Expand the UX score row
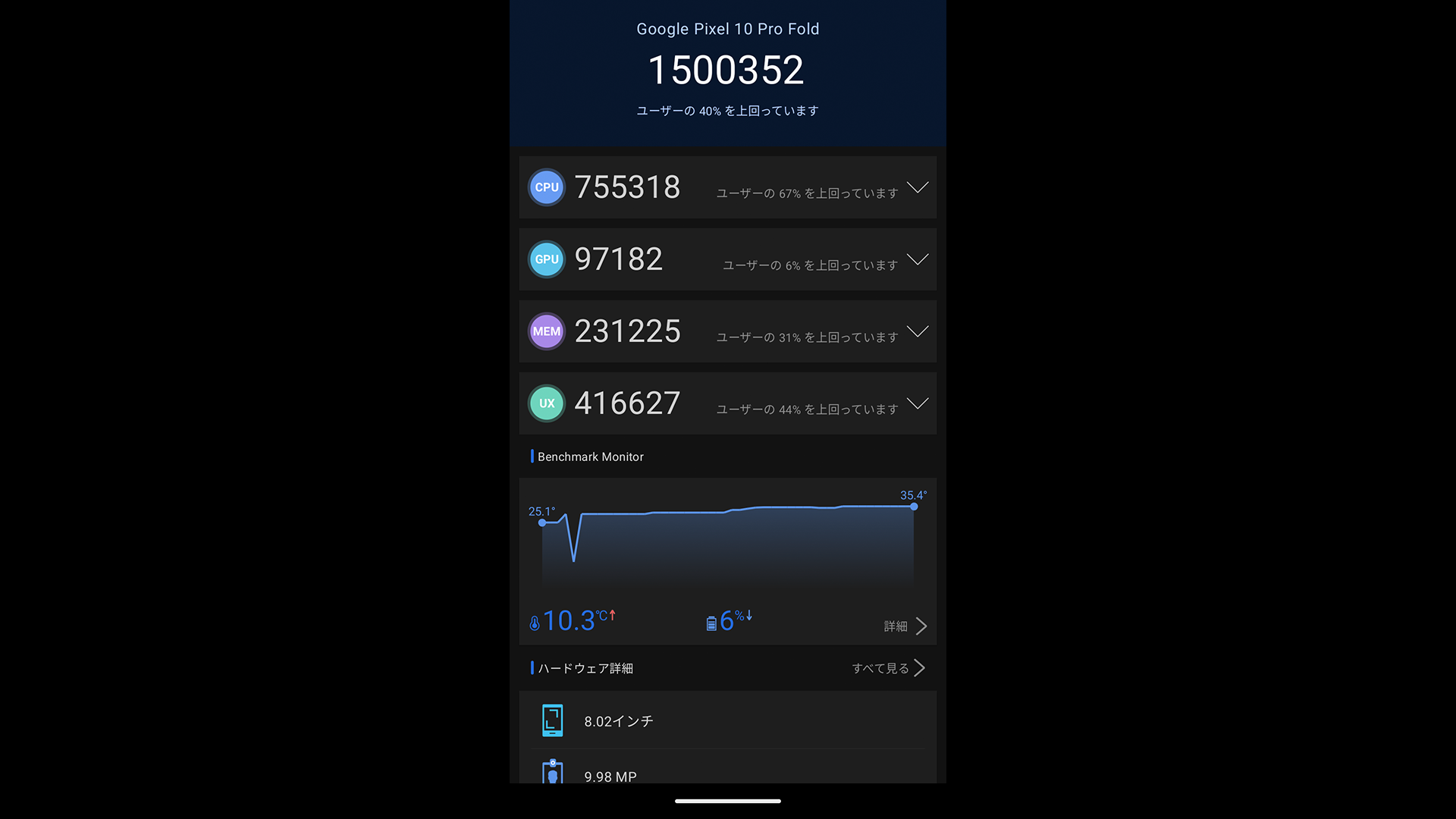This screenshot has height=819, width=1456. pyautogui.click(x=918, y=403)
